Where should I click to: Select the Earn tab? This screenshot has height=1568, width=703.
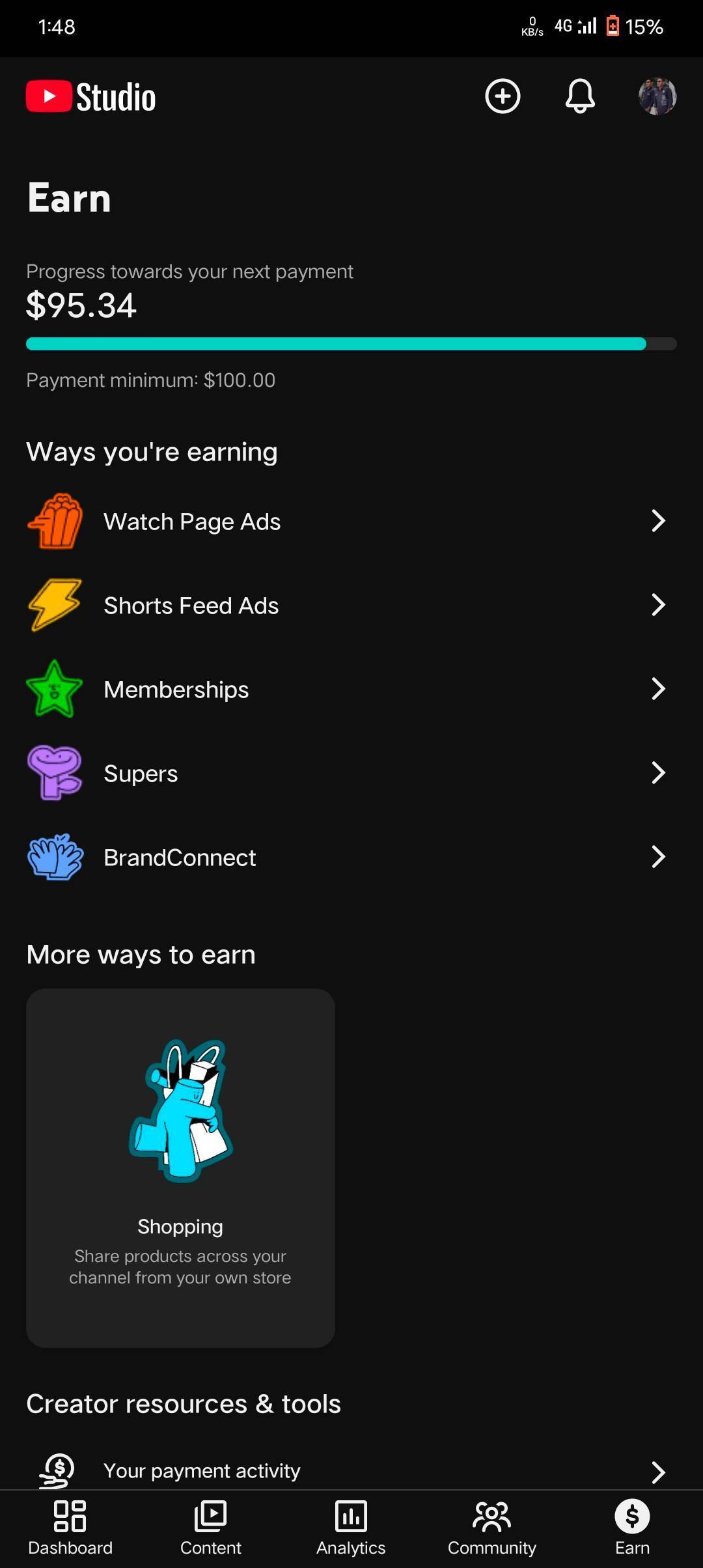coord(632,1528)
